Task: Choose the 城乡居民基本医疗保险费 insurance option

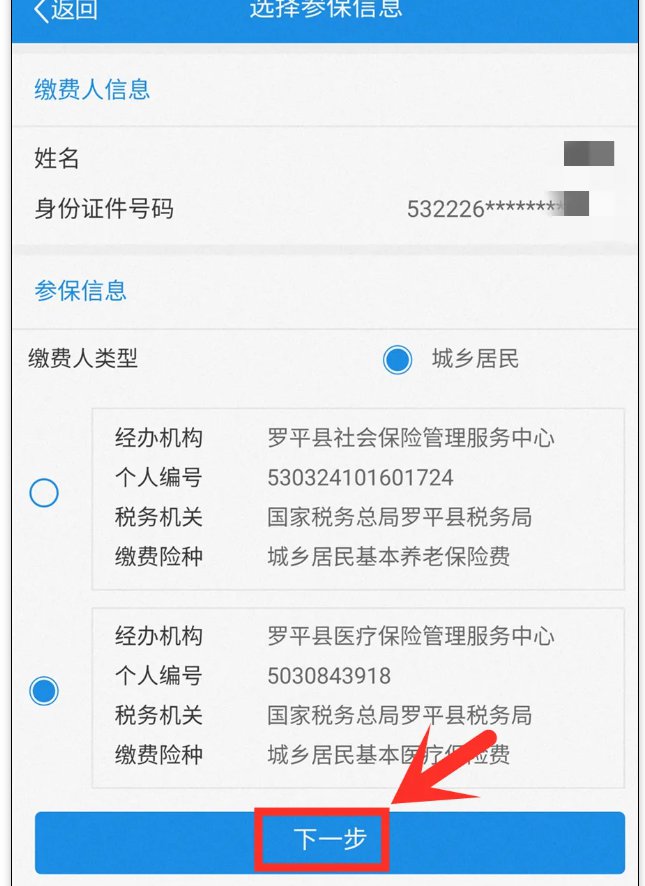Action: coord(44,690)
